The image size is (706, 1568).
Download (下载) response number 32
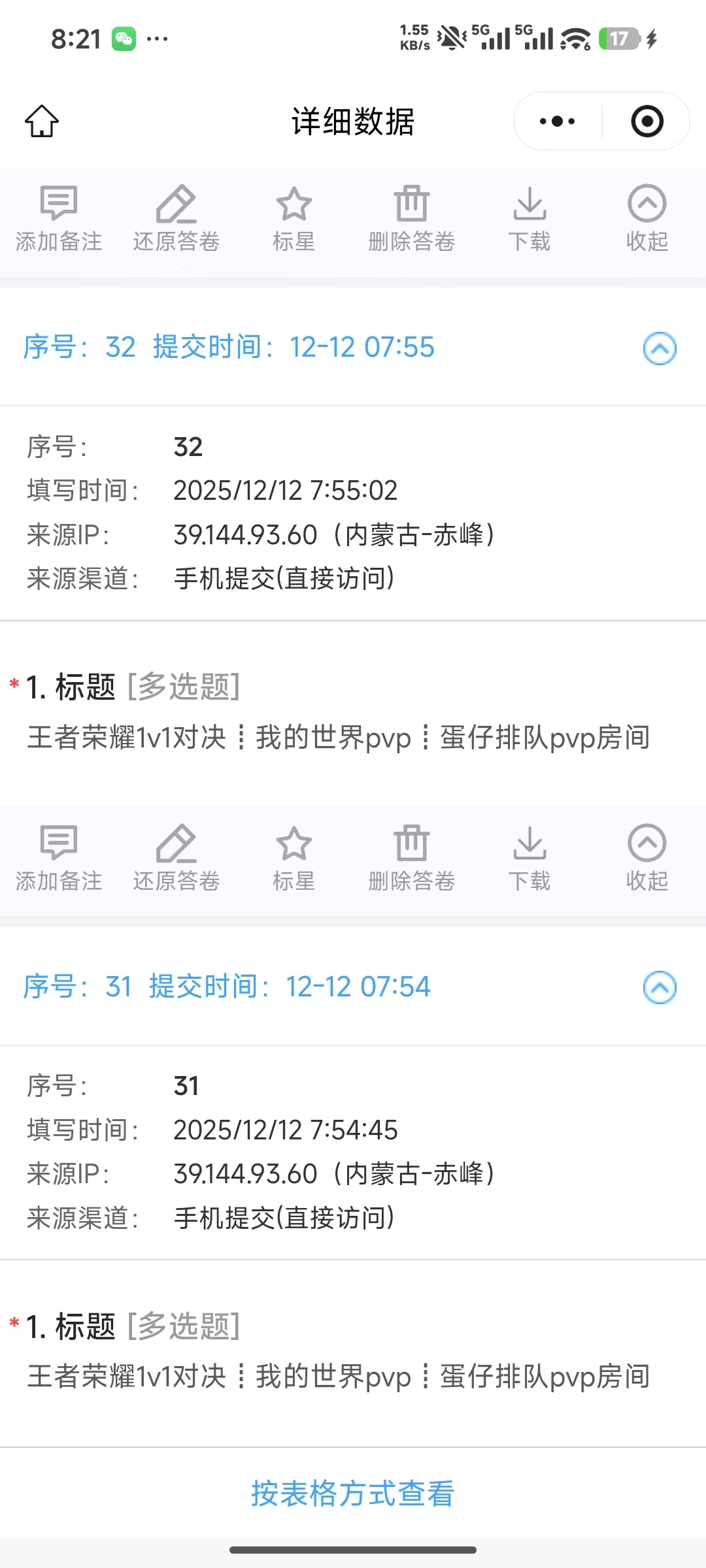[x=529, y=219]
